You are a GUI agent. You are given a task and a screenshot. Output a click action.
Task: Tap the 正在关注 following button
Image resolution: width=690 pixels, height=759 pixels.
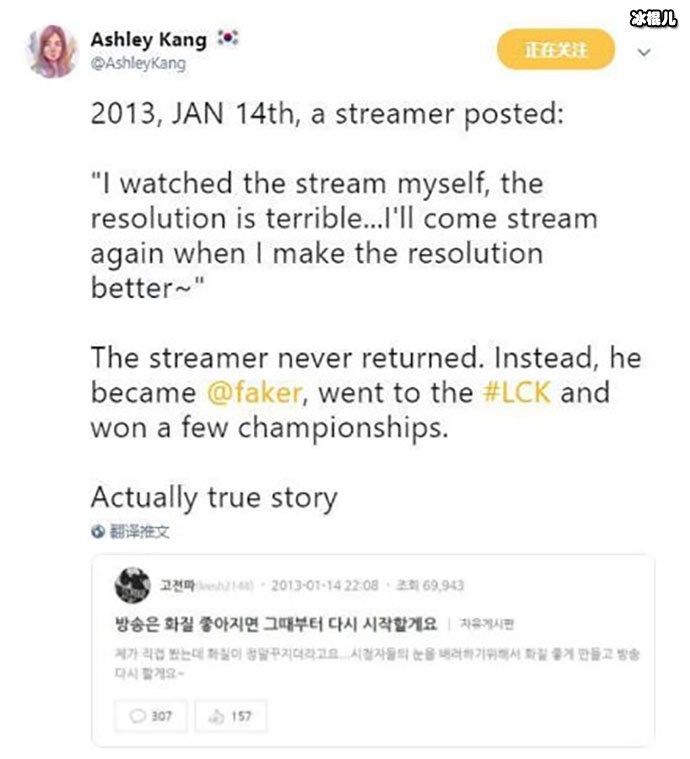(x=555, y=49)
